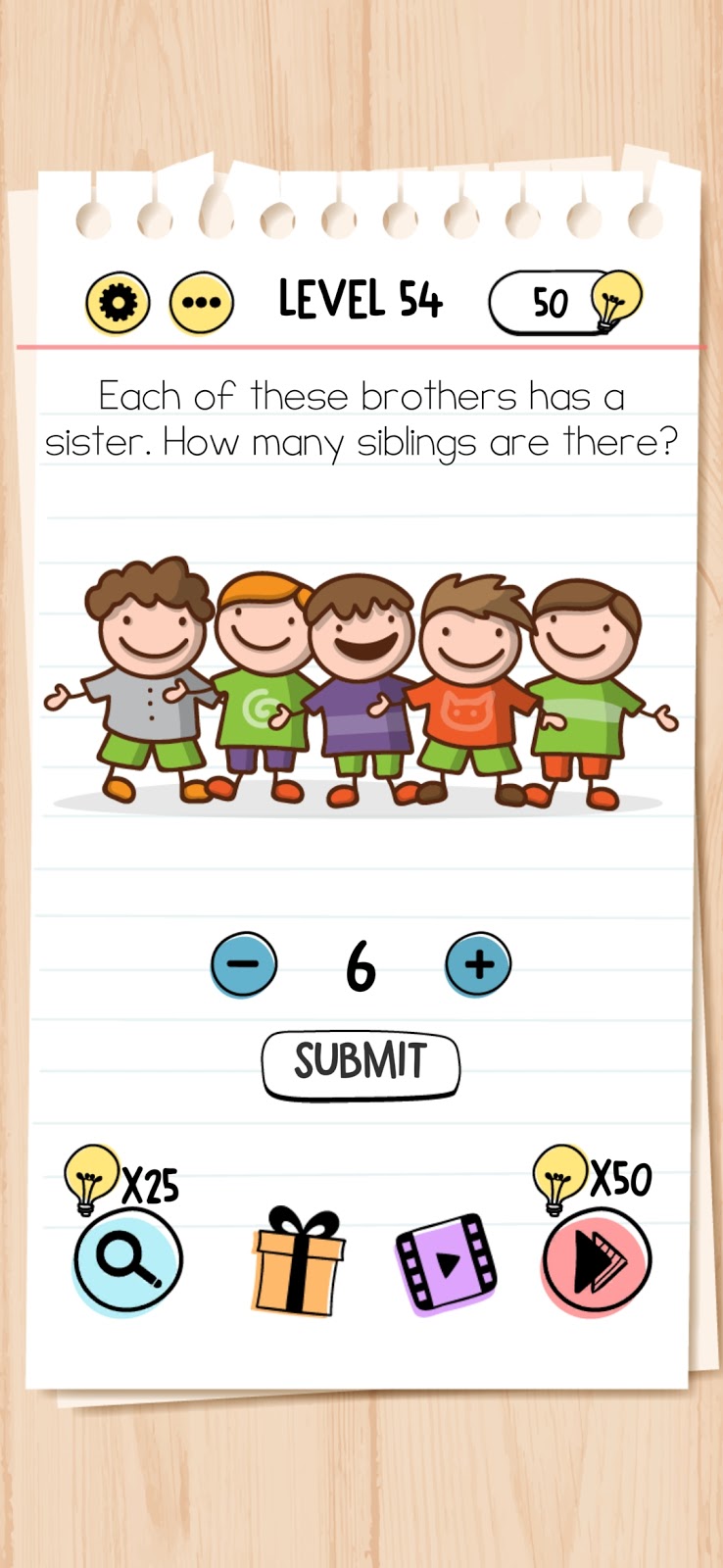Skip the level for 50 bulbs
The image size is (723, 1568).
[x=597, y=1262]
